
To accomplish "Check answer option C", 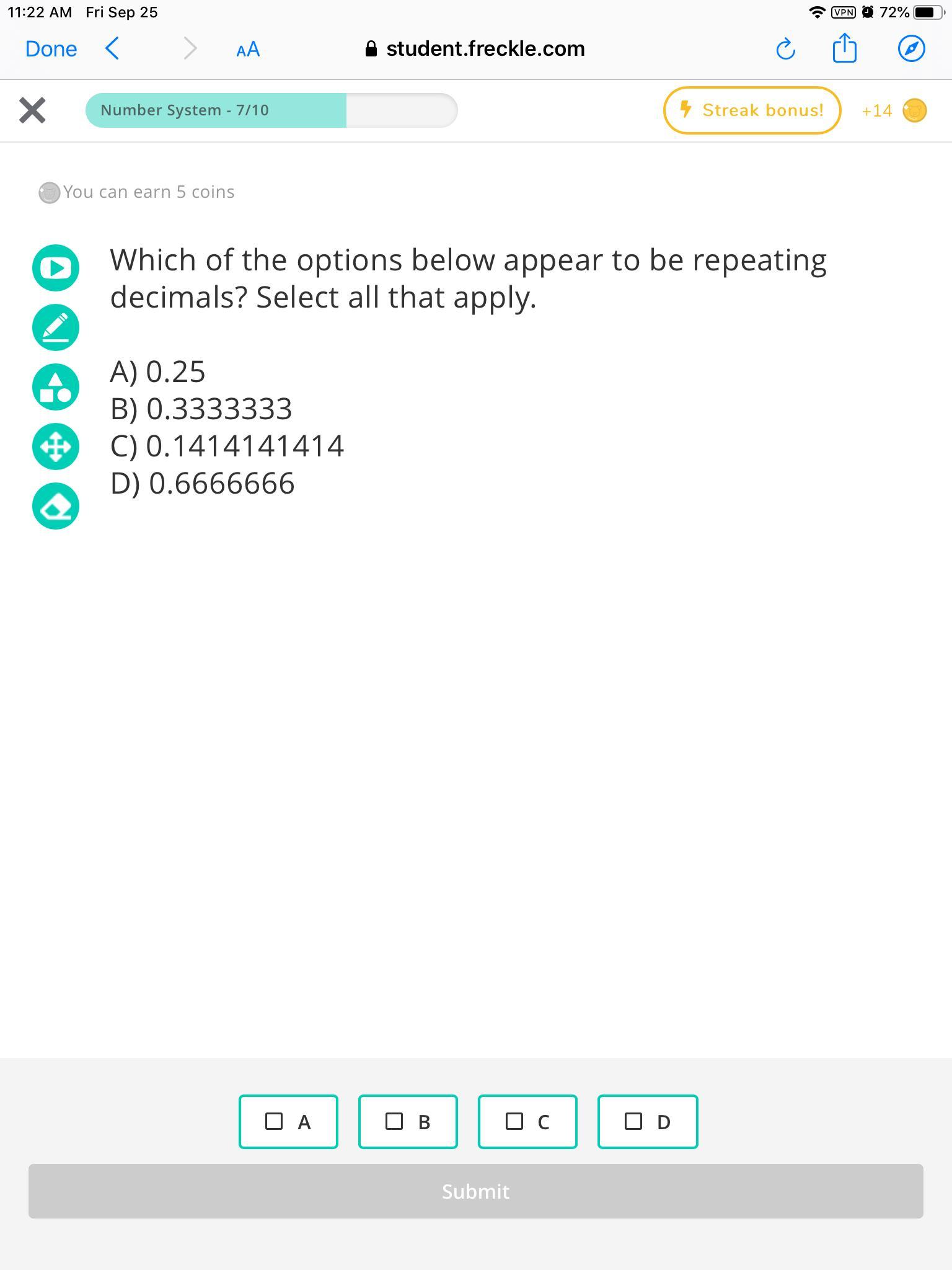I will 527,1122.
